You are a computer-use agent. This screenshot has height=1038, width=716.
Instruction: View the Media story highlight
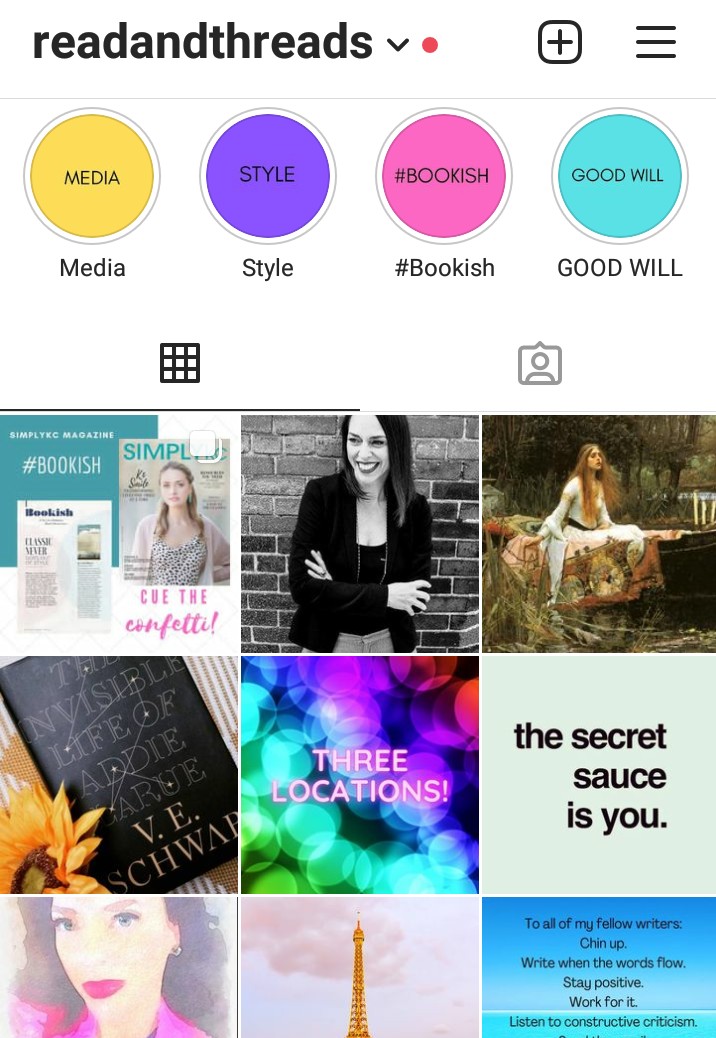(92, 176)
